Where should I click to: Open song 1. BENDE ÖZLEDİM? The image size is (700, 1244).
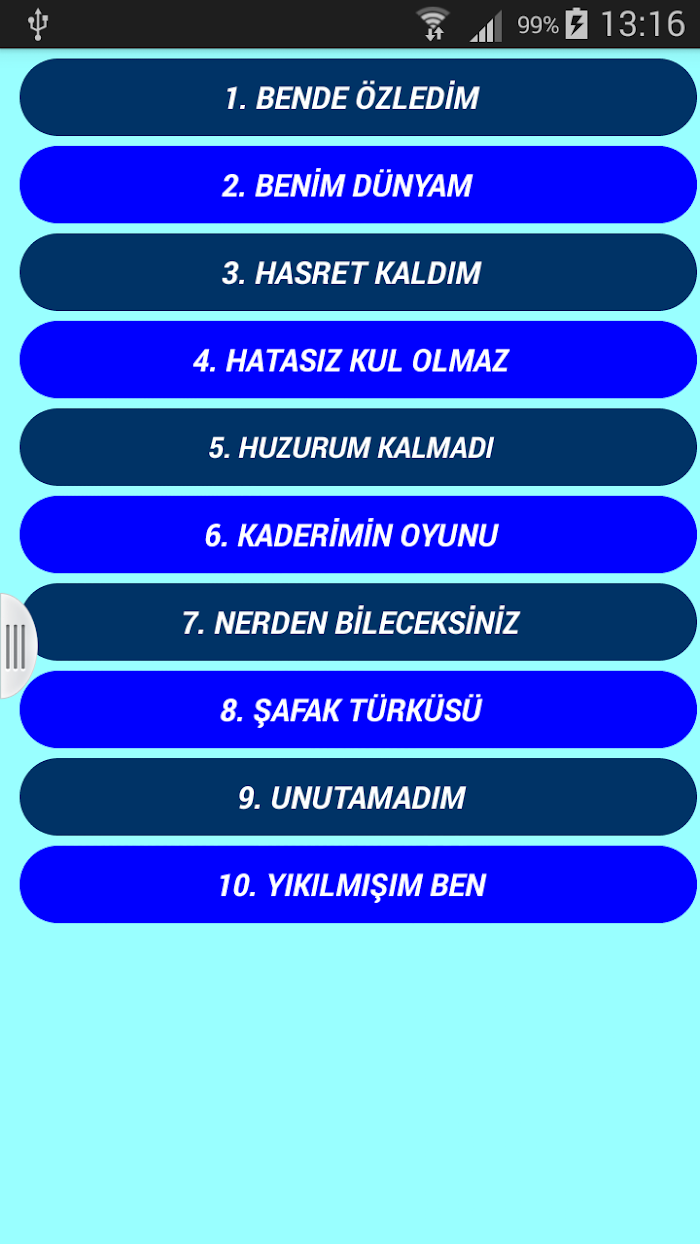pos(357,98)
